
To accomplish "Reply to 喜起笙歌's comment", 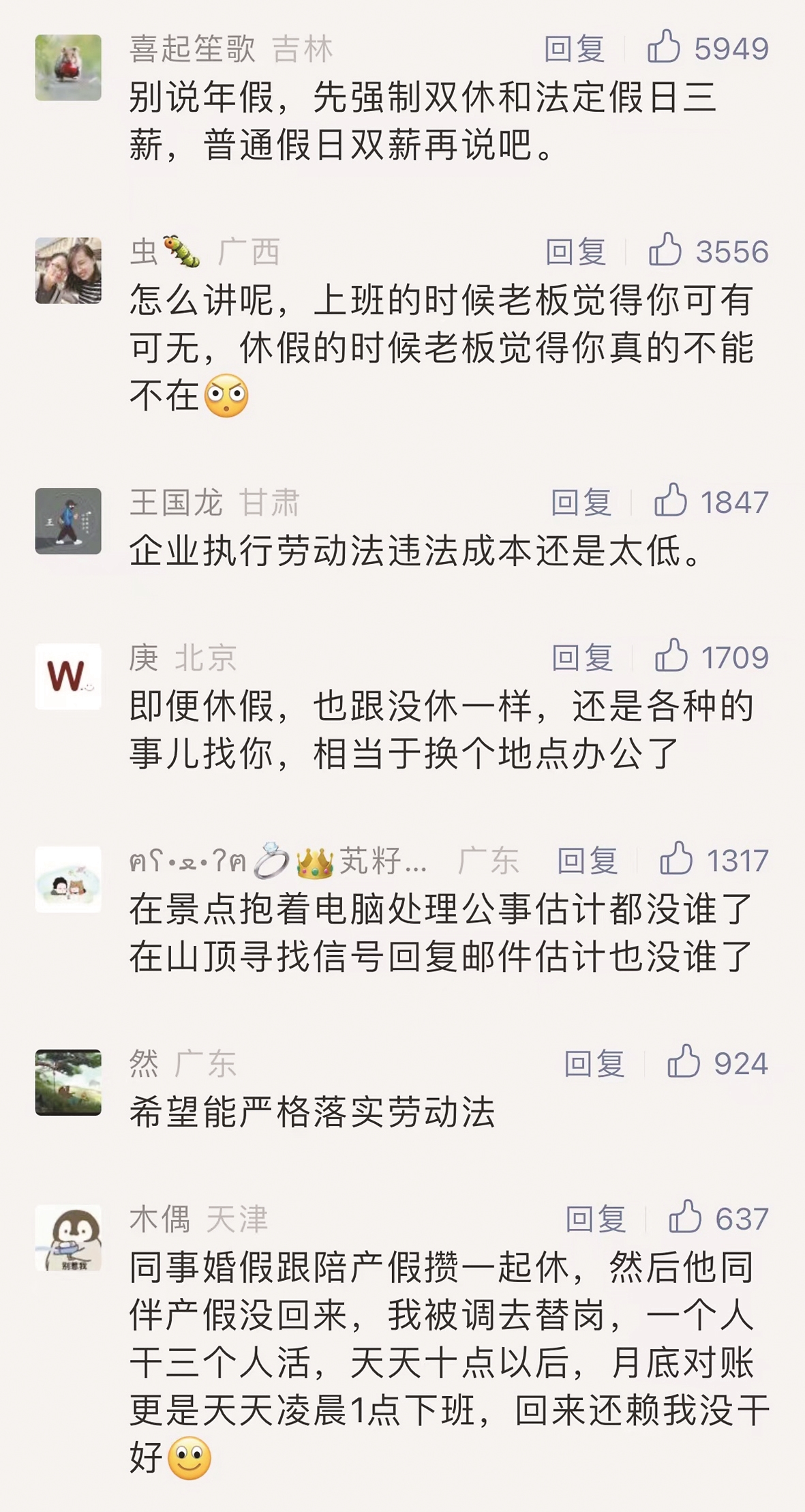I will 574,49.
